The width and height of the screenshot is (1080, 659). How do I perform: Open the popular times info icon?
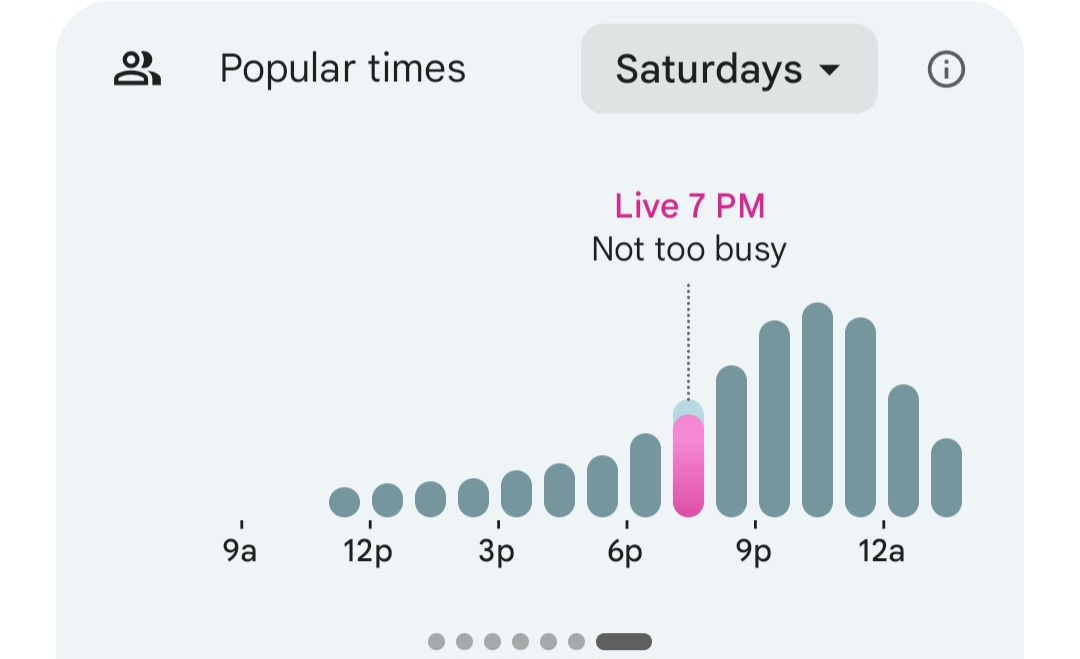pos(946,70)
